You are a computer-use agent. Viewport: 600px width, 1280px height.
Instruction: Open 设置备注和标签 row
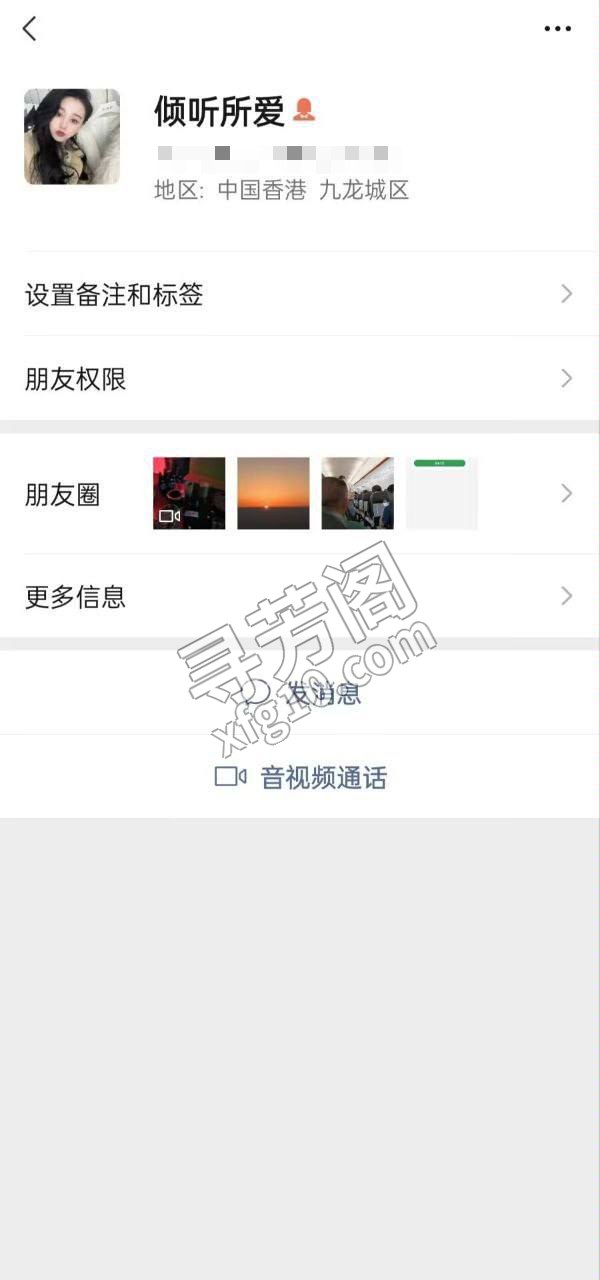coord(300,294)
